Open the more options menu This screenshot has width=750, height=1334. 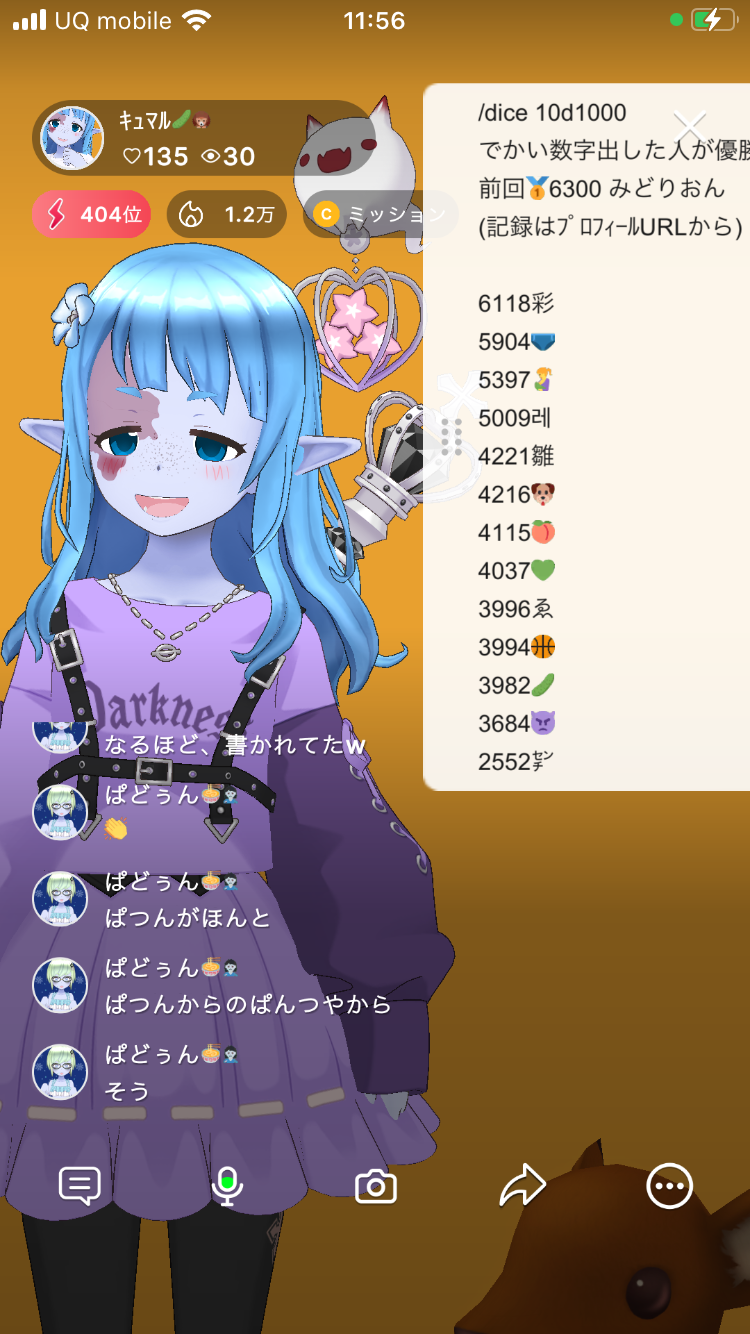pyautogui.click(x=669, y=1186)
